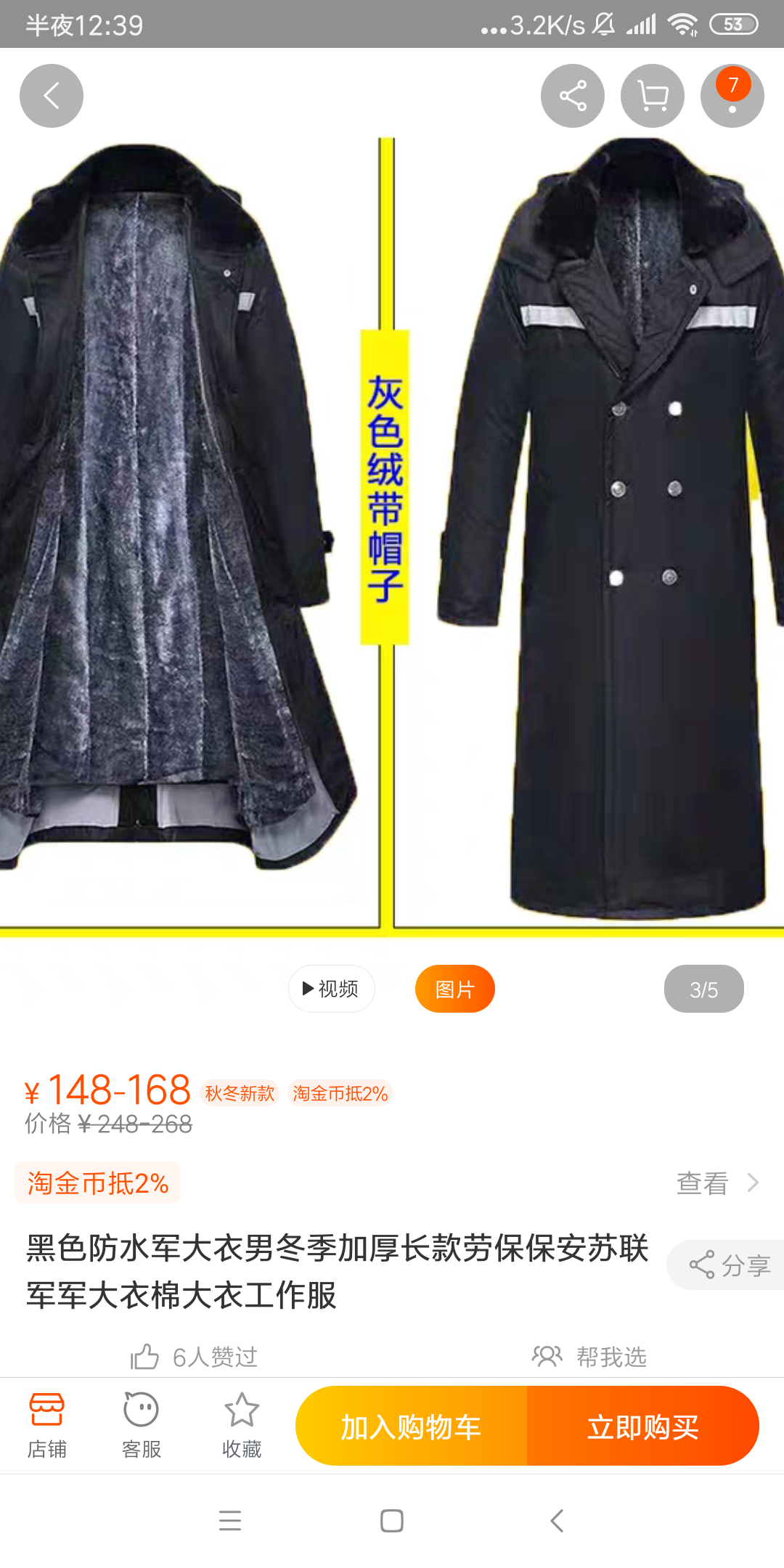Select the 图片 tab
This screenshot has height=1568, width=784.
455,989
